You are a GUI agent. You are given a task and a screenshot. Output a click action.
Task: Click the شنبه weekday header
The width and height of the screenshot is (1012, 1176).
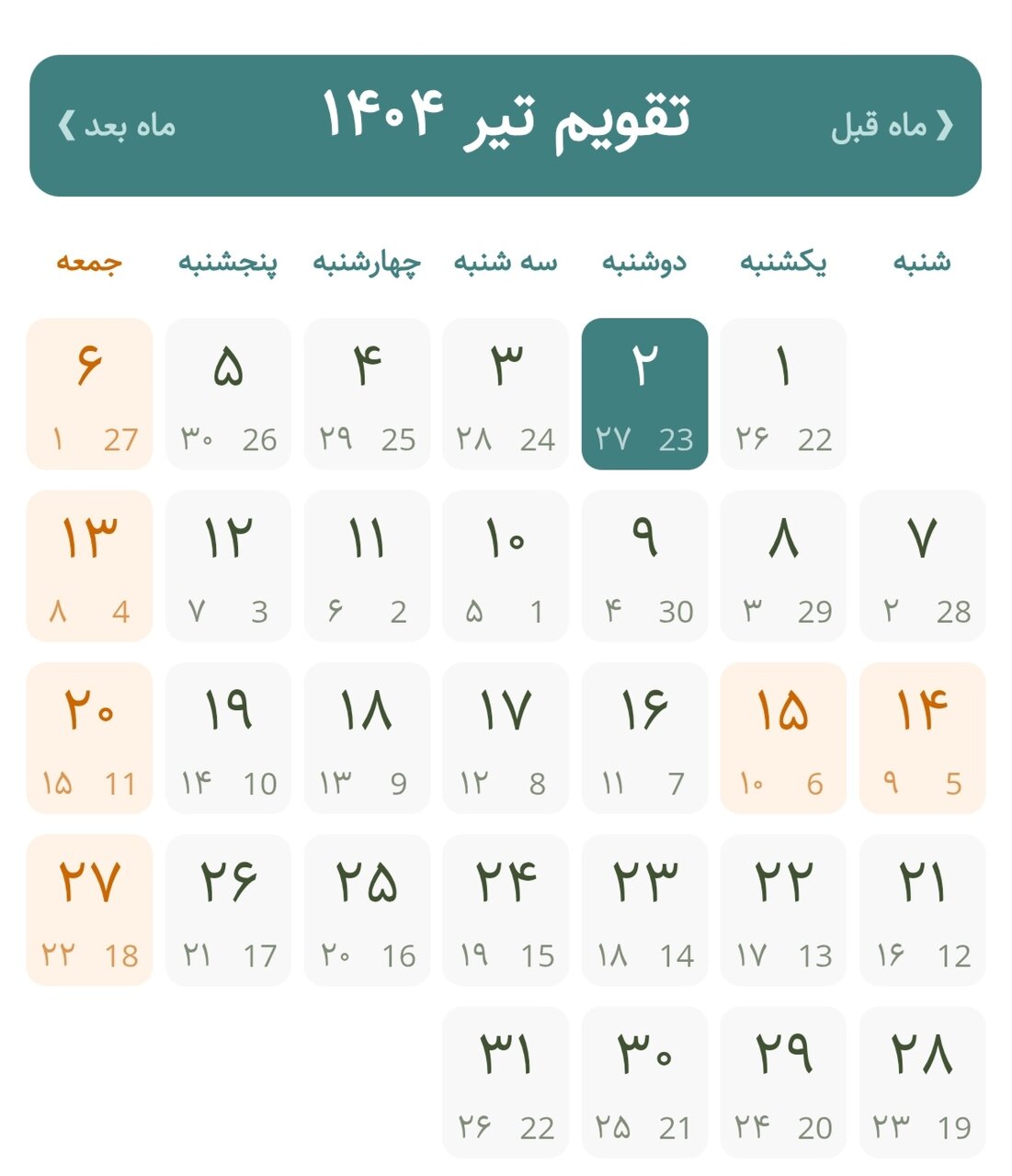coord(922,261)
